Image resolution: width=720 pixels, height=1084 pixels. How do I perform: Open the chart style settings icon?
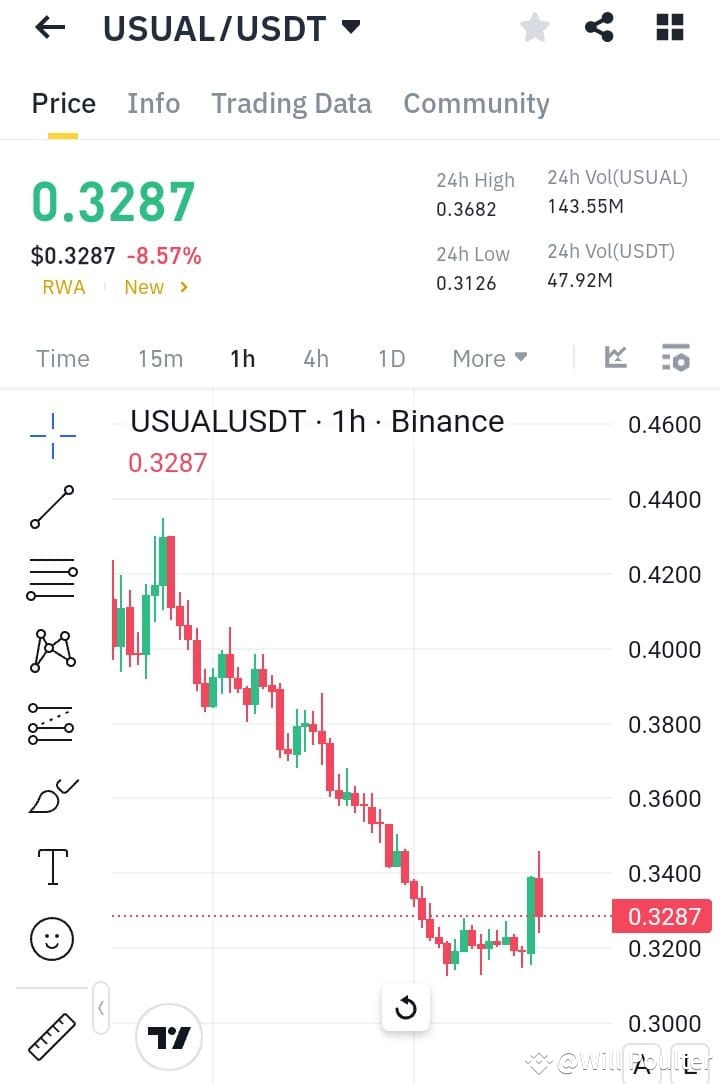615,357
